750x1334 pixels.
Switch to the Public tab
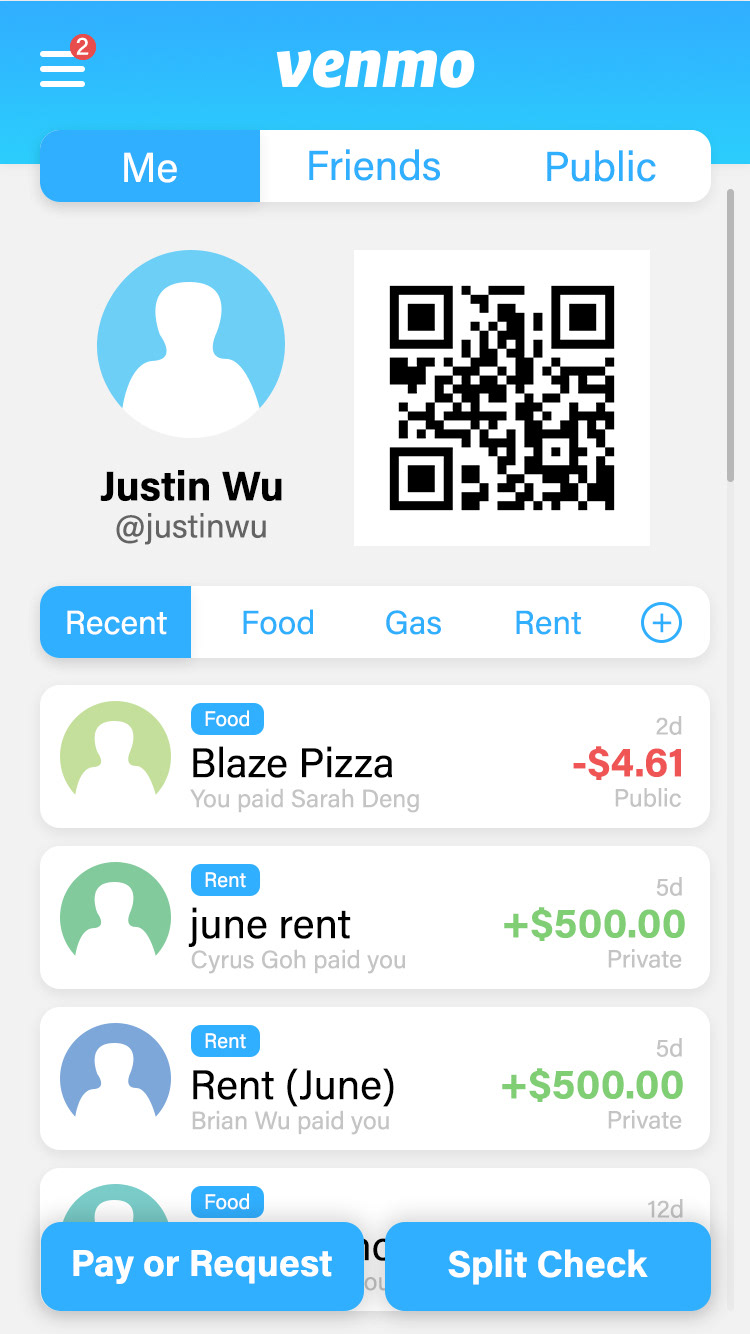click(600, 166)
